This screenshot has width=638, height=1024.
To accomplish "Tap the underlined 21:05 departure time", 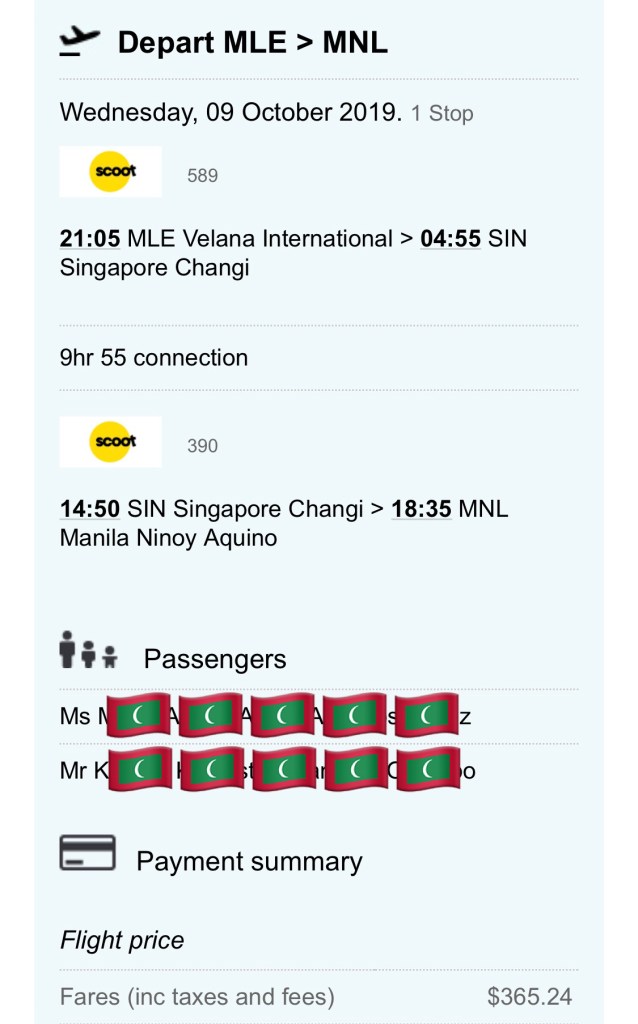I will coord(90,239).
